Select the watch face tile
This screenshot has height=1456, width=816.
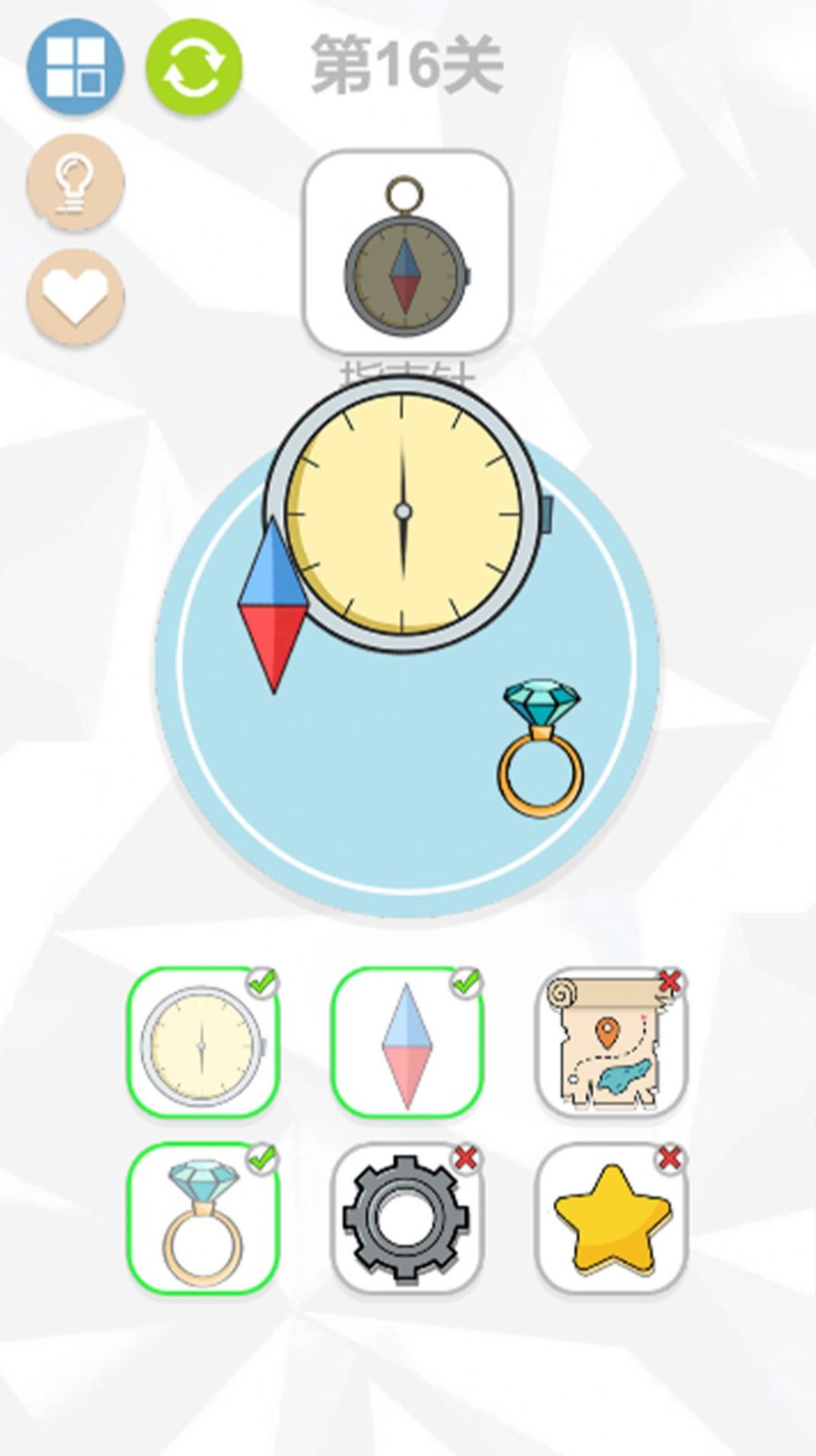pos(203,1043)
